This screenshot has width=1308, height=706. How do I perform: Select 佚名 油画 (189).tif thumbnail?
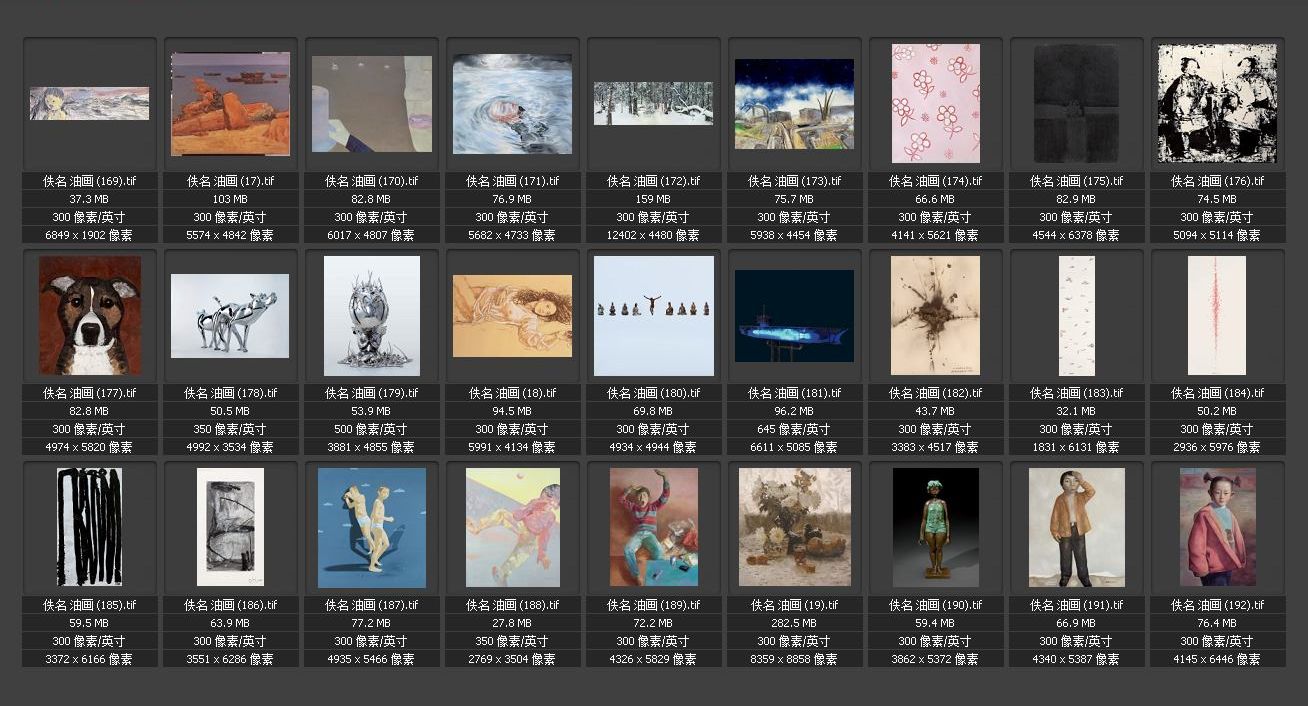click(x=653, y=527)
